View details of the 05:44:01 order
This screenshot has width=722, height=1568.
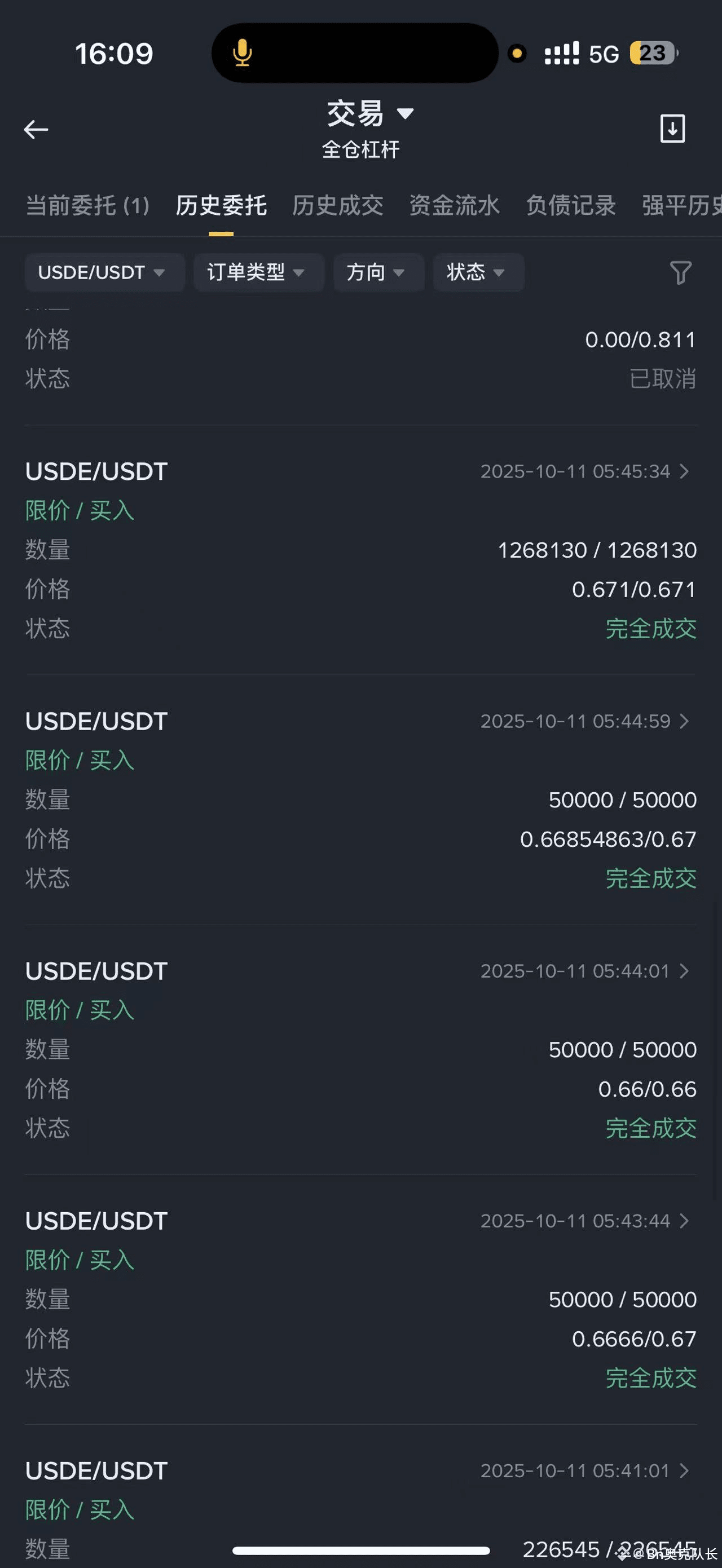pos(684,971)
